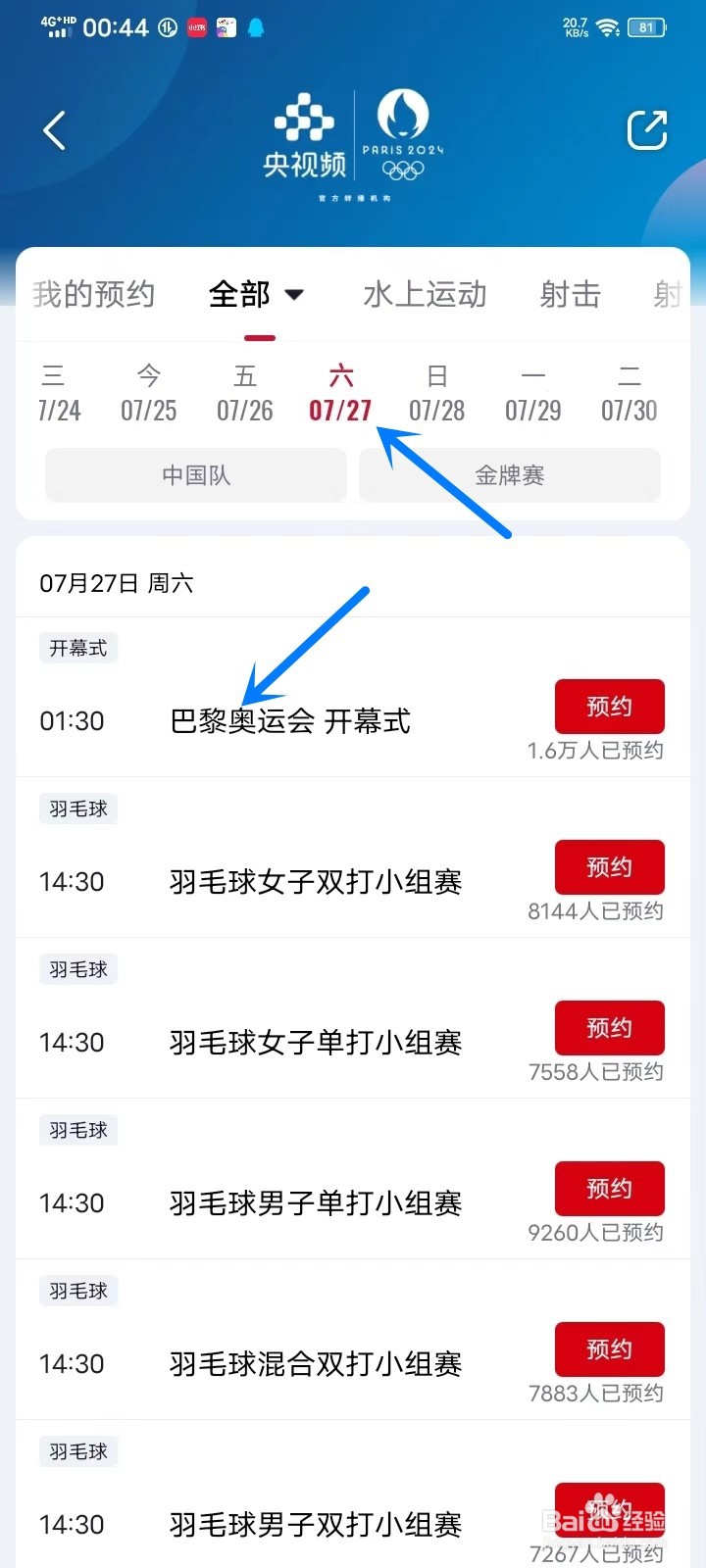The width and height of the screenshot is (706, 1568).
Task: Tap 预约 for 羽毛球混合双打小组赛
Action: [x=610, y=1349]
